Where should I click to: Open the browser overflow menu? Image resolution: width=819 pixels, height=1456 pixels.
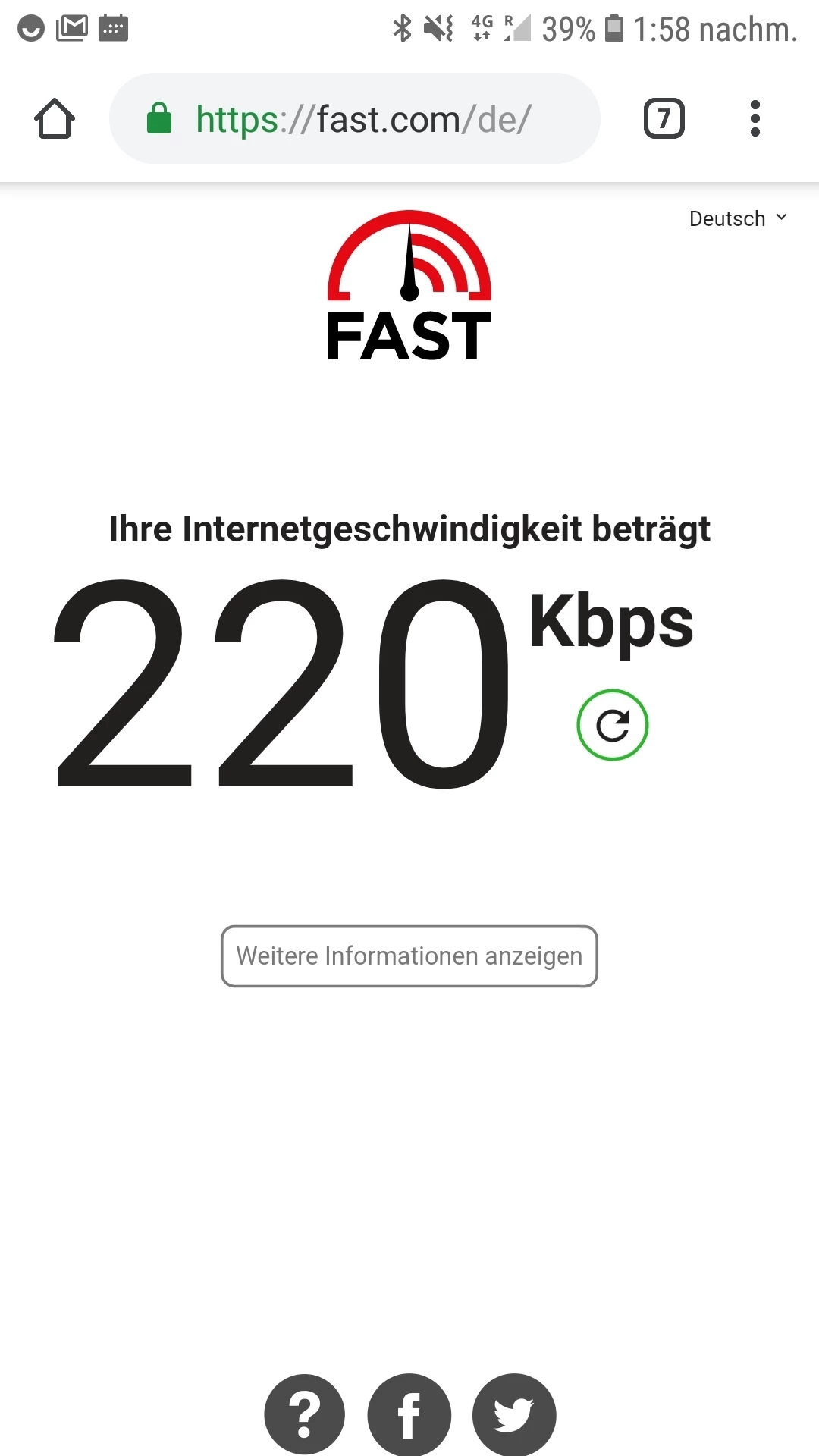755,118
